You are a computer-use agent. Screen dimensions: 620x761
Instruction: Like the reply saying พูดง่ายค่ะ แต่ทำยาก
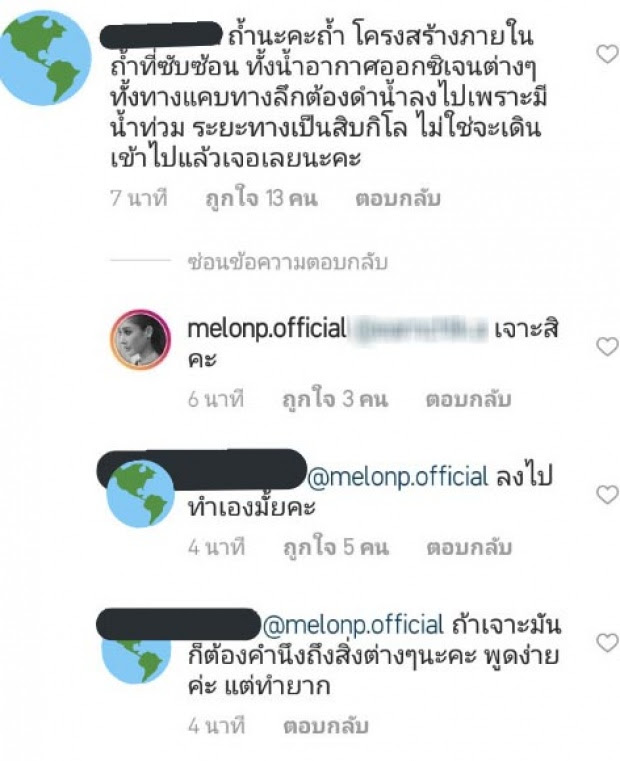[x=607, y=642]
